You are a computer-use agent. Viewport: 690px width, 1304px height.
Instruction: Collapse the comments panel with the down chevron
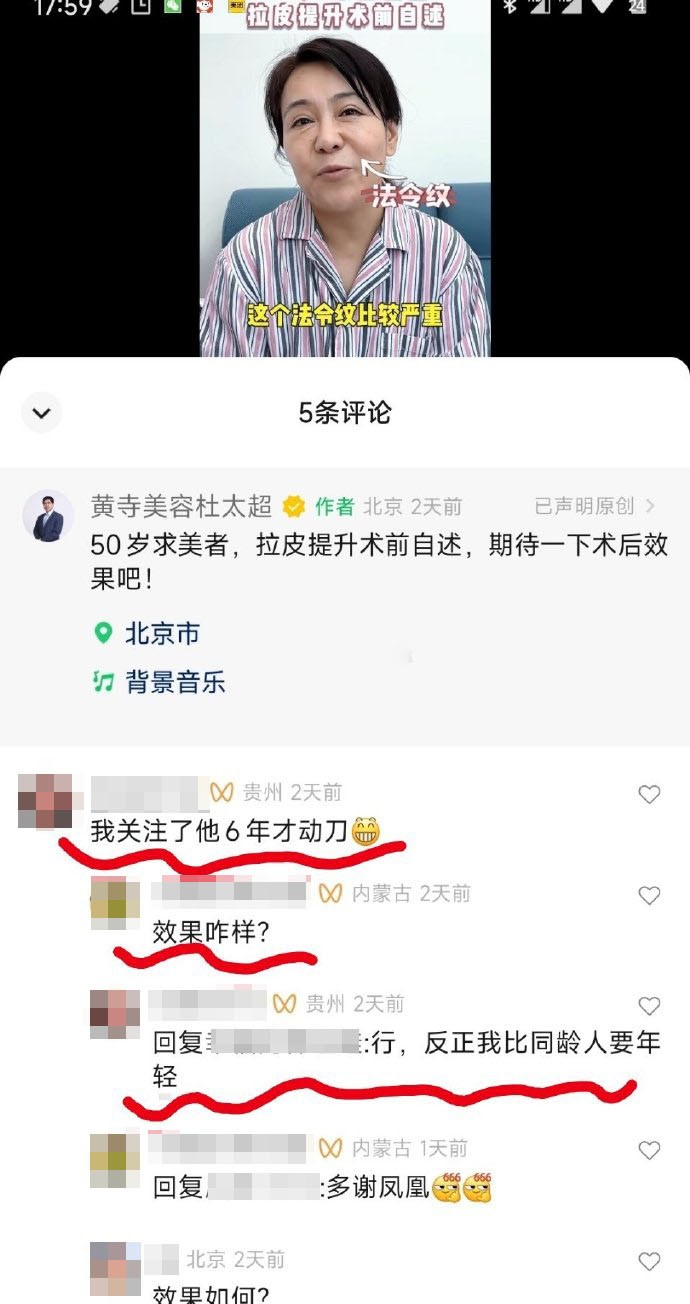point(42,412)
